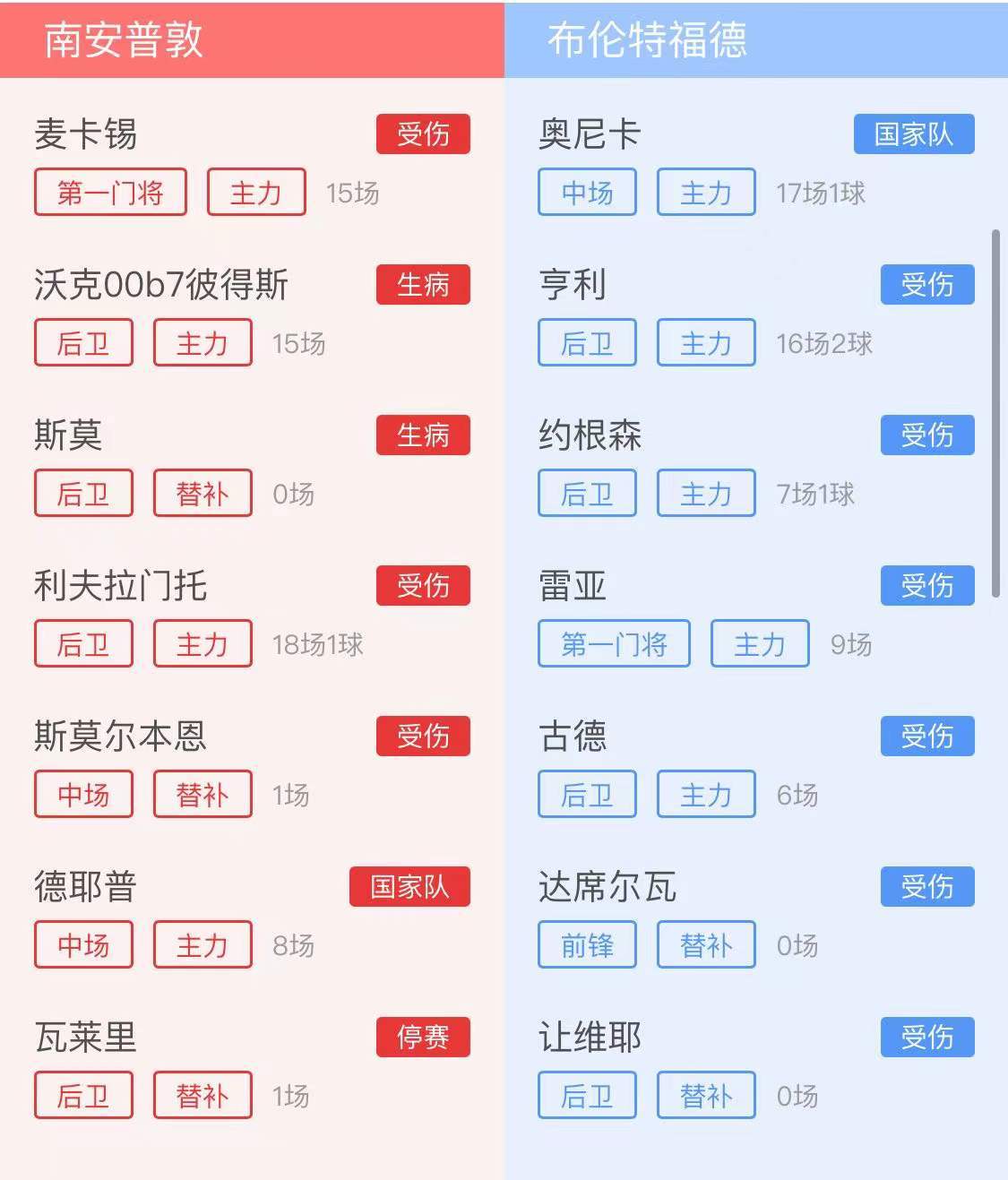Click the 受伤 badge next to 雷亚

(x=927, y=585)
